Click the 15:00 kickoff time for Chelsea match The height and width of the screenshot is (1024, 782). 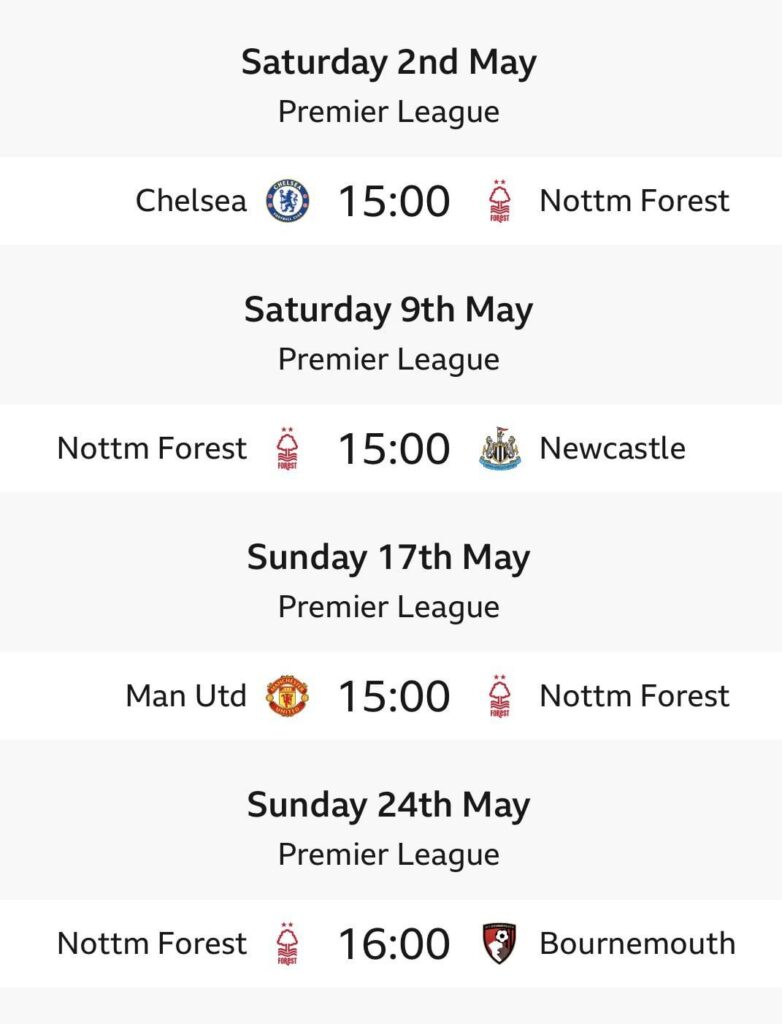point(393,200)
